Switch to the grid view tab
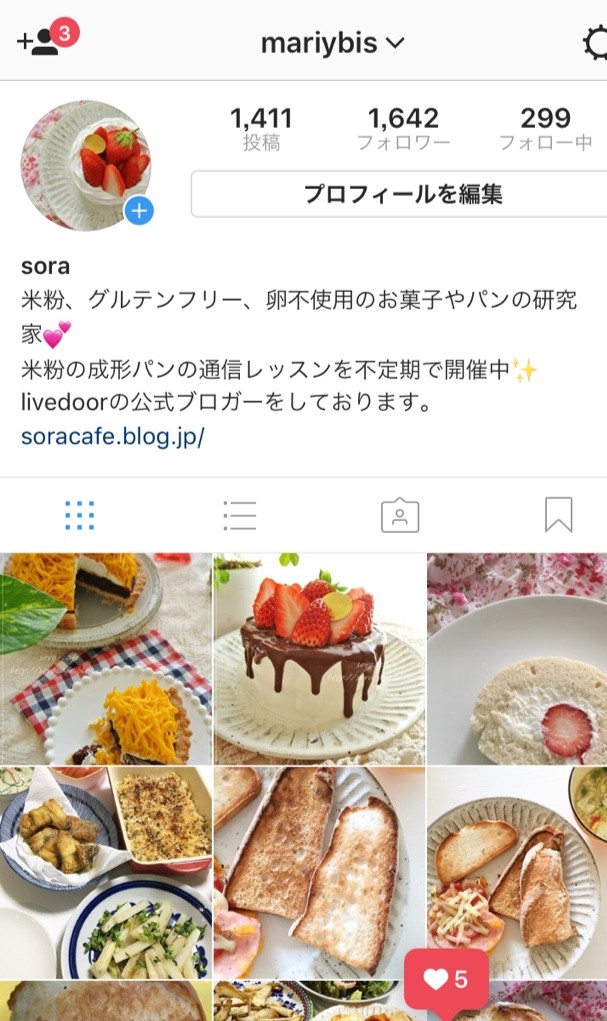The image size is (607, 1021). coord(79,516)
